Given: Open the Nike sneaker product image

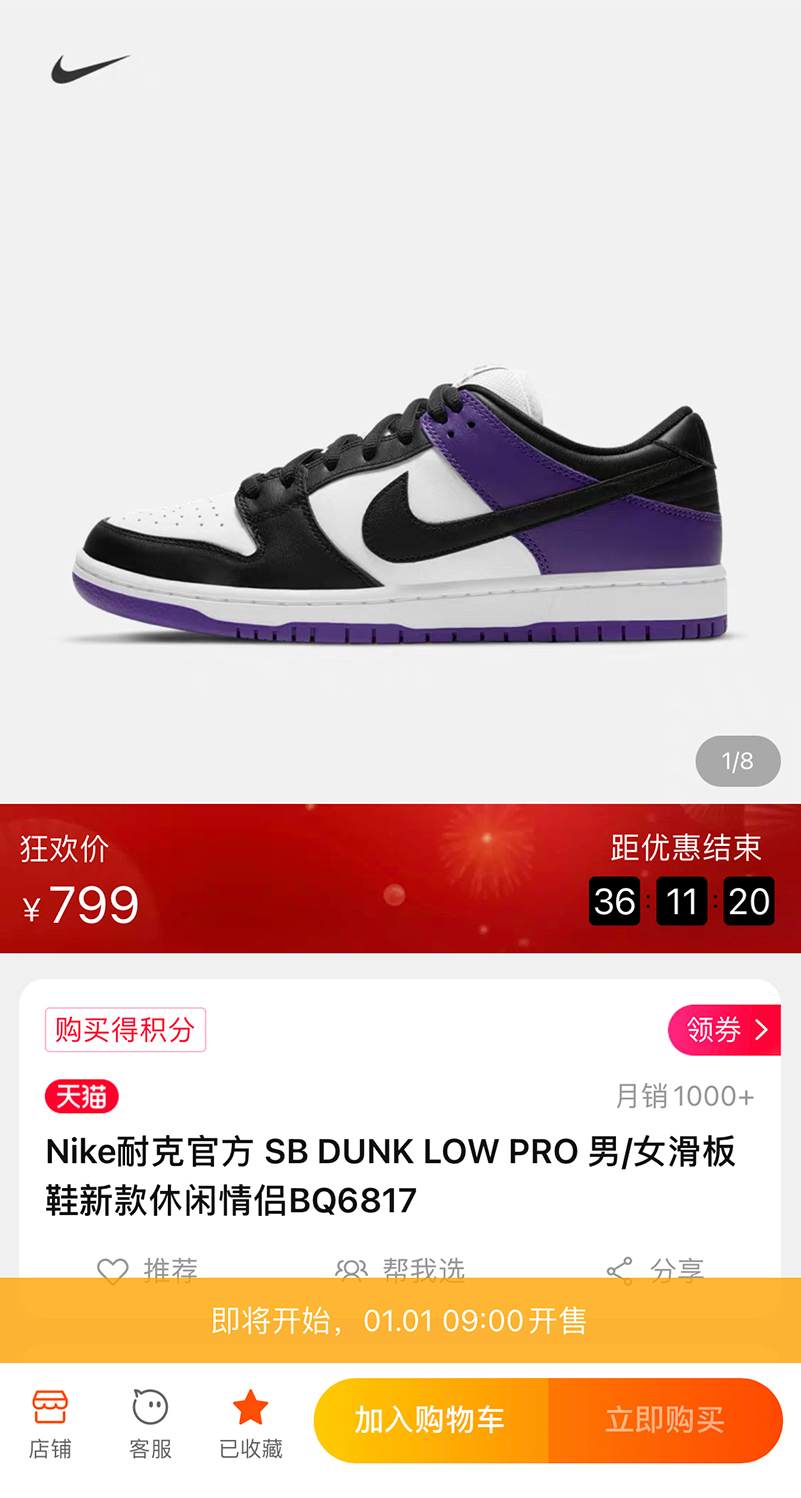Looking at the screenshot, I should [400, 500].
